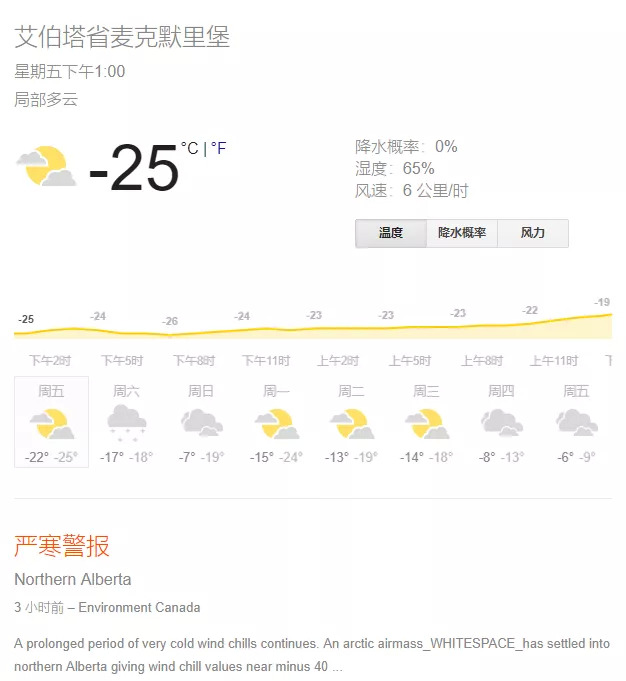View the 周三 forecast
Screen dimensions: 626x681
click(x=427, y=422)
